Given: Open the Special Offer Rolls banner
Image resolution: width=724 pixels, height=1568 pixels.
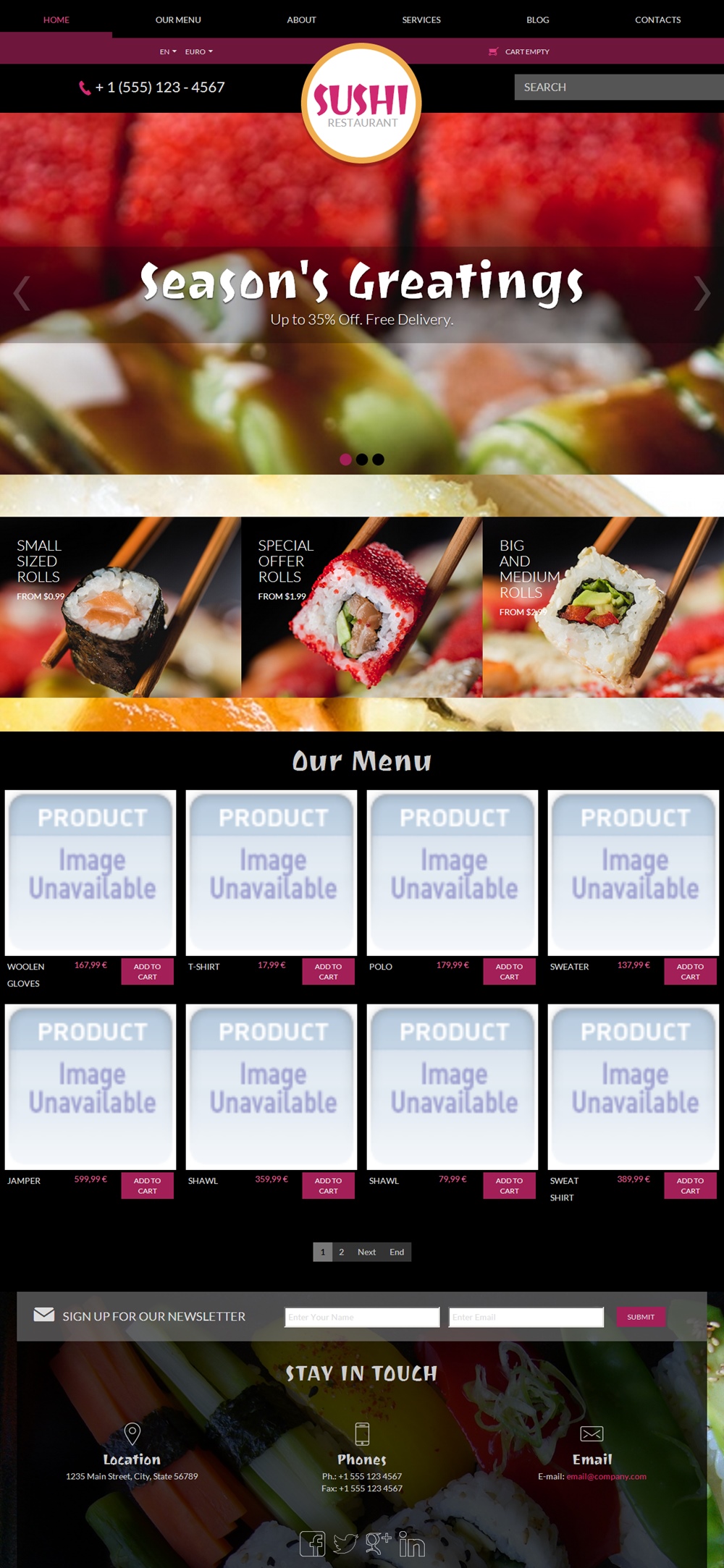Looking at the screenshot, I should (x=361, y=606).
